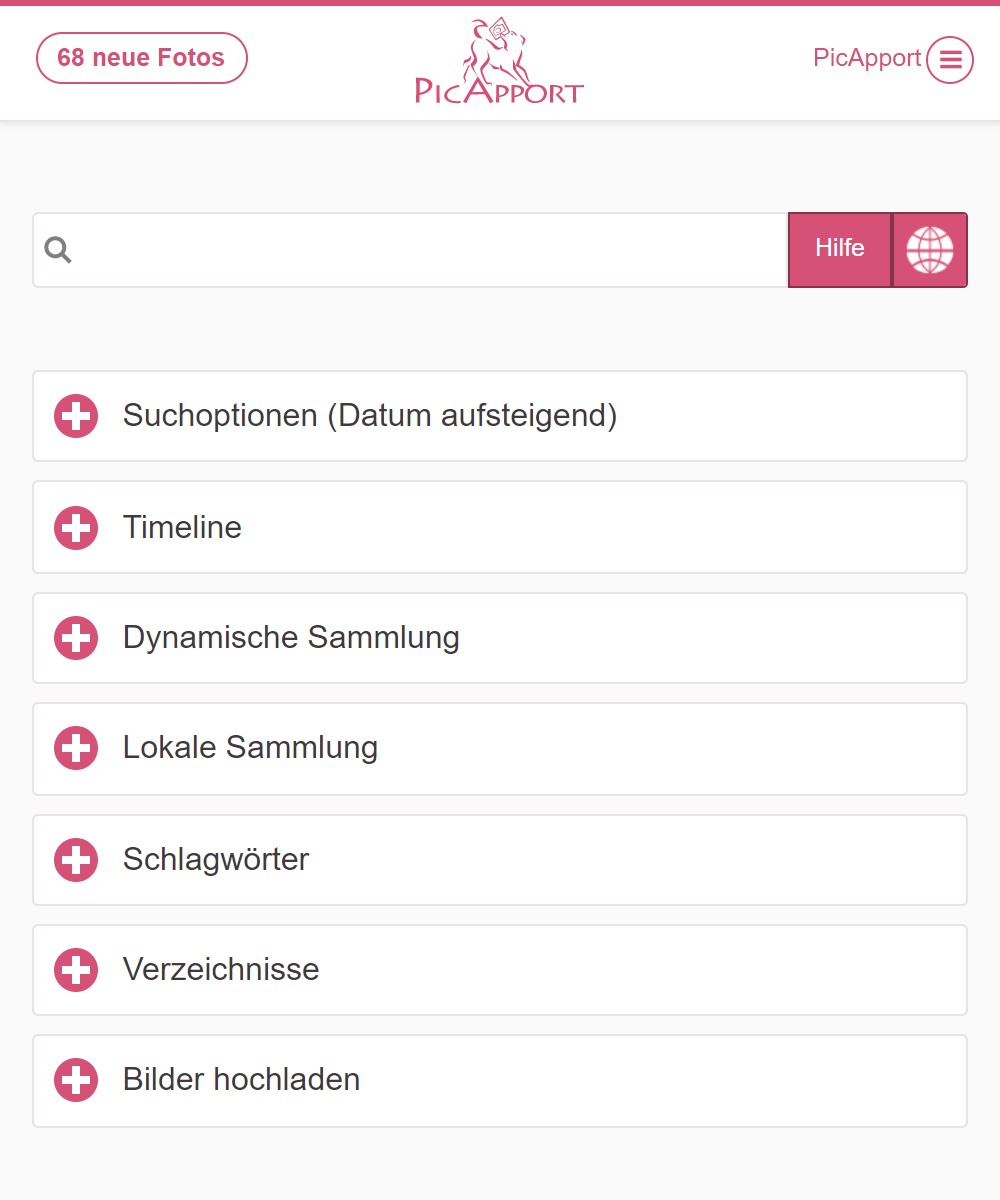Open the Hilfe button
This screenshot has width=1000, height=1200.
click(839, 249)
